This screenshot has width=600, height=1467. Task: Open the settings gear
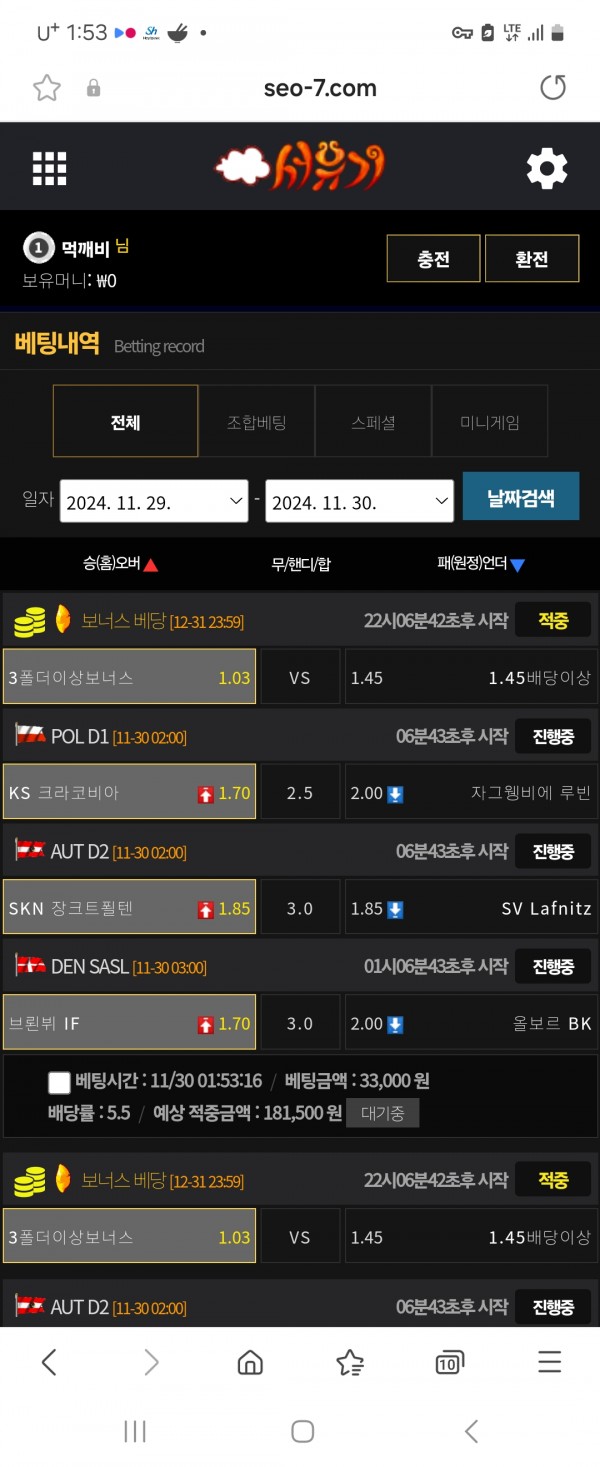[546, 169]
